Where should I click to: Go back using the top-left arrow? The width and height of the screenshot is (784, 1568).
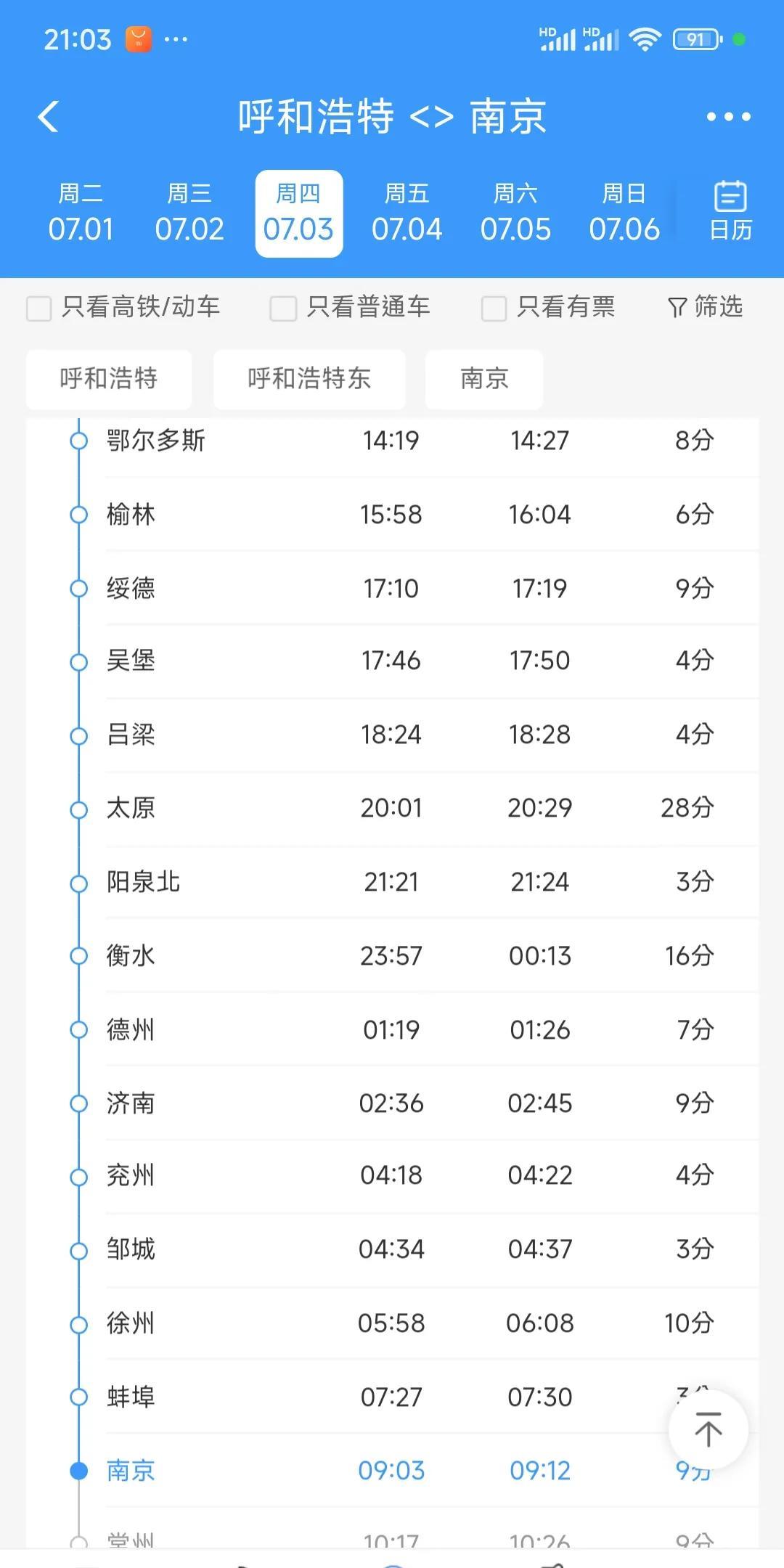(48, 116)
